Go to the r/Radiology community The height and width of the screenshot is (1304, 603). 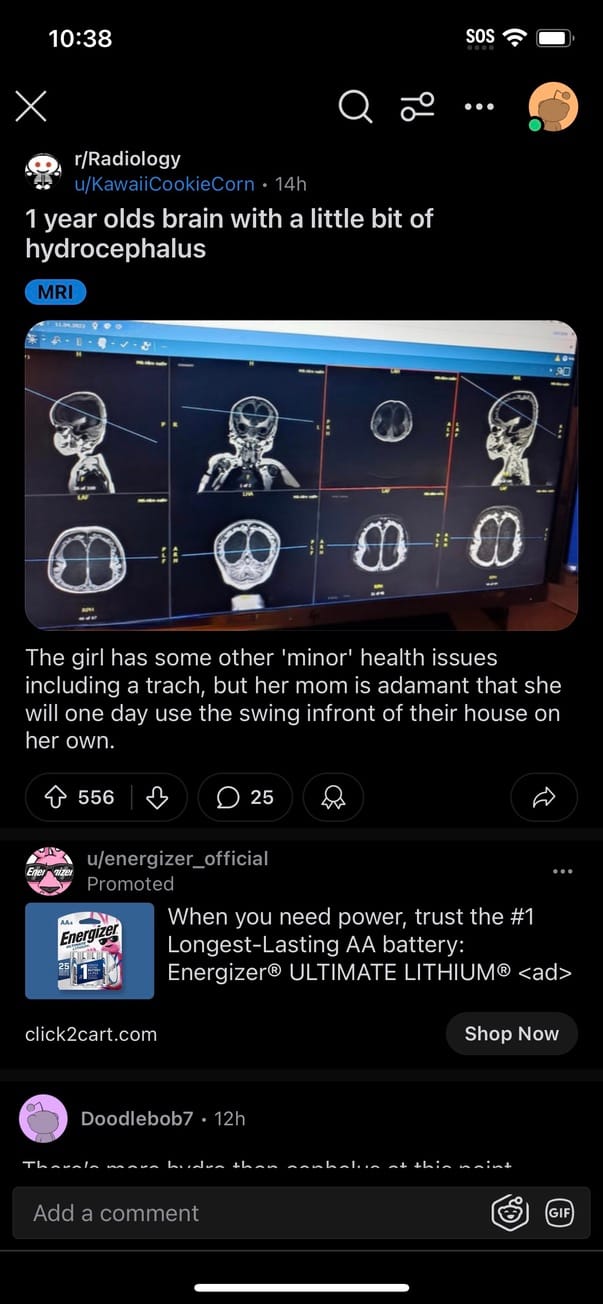pos(128,159)
